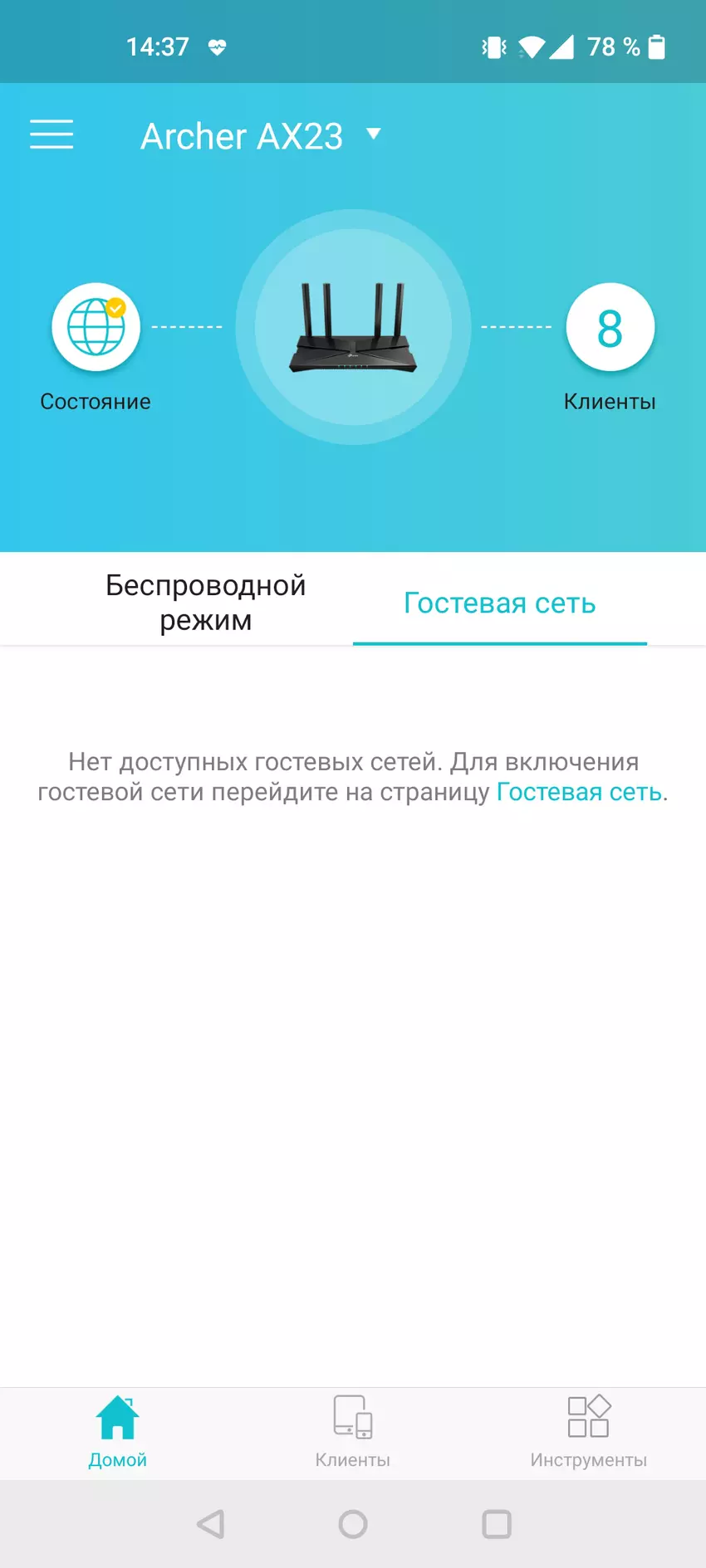Select the Гостевая сеть top tab
Viewport: 706px width, 1568px height.
tap(499, 603)
